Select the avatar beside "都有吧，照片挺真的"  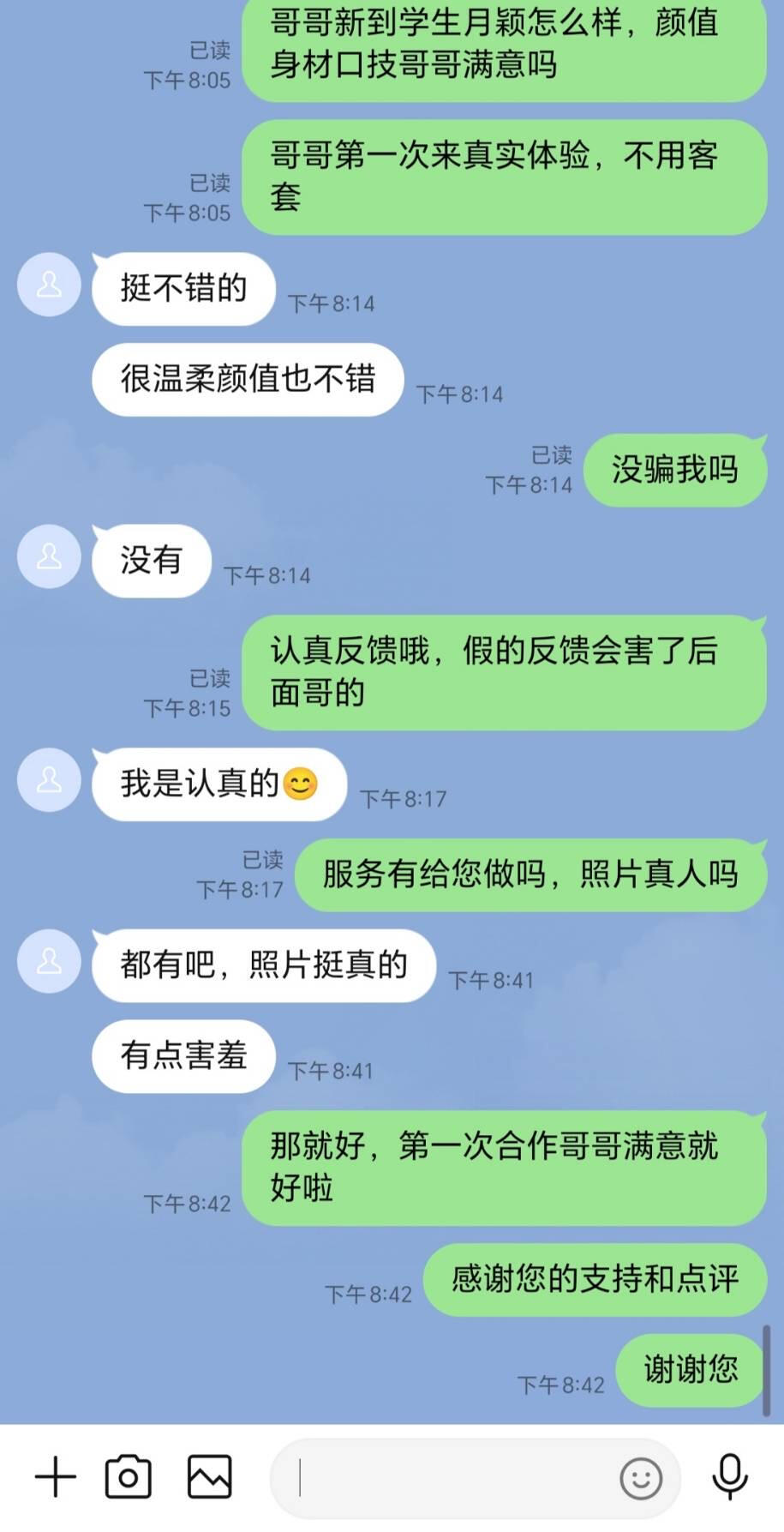click(50, 961)
